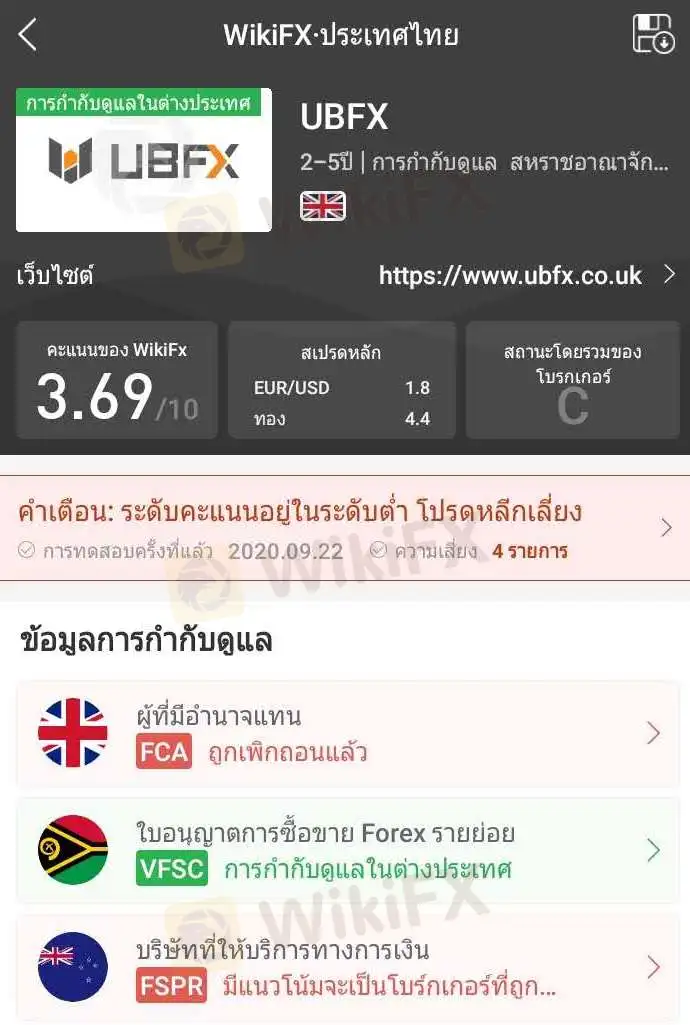Image resolution: width=690 pixels, height=1025 pixels.
Task: Tap the WikiFx score 3.69 card
Action: tap(117, 380)
